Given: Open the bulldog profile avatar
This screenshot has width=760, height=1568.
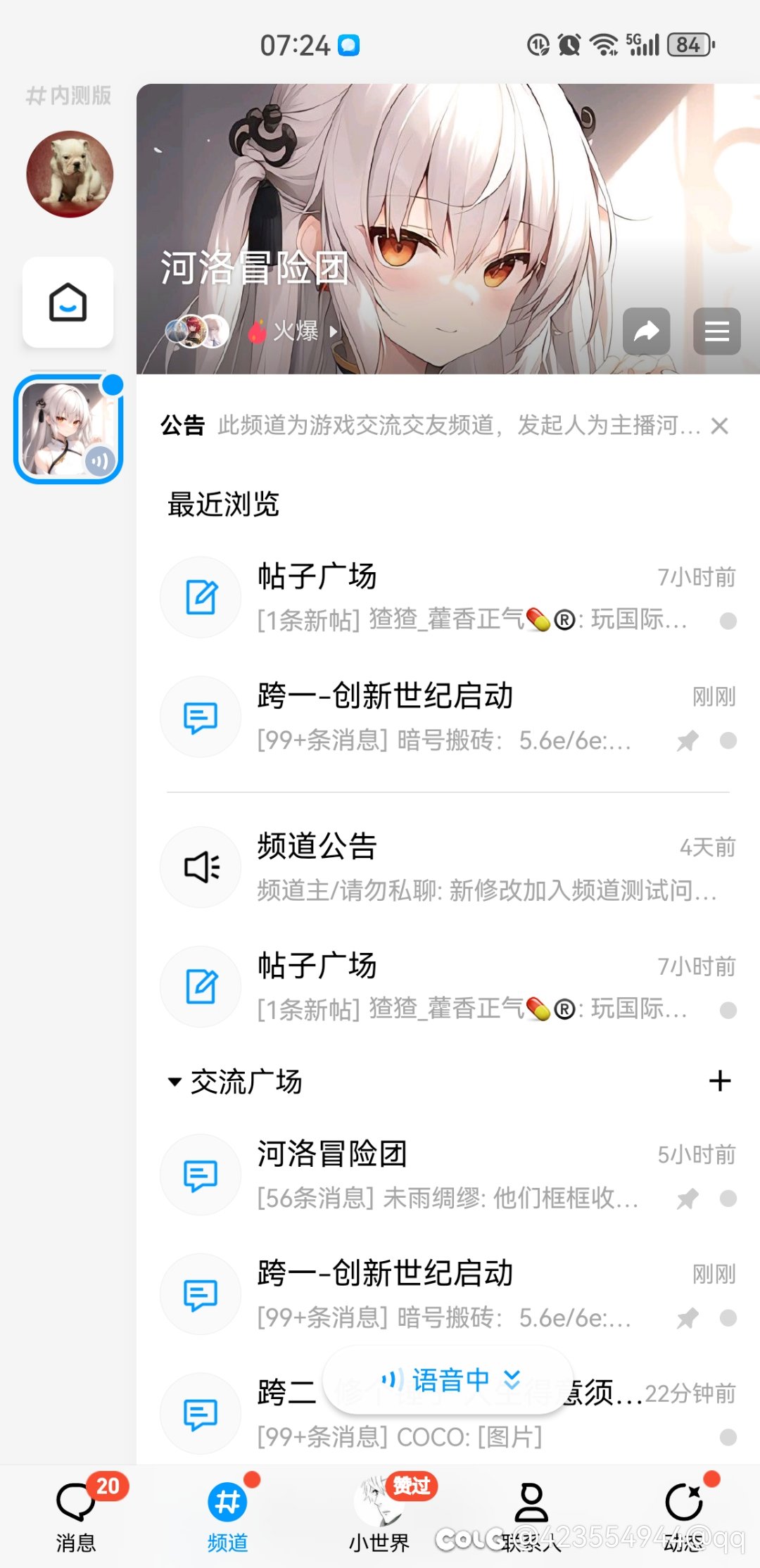Looking at the screenshot, I should pos(69,174).
